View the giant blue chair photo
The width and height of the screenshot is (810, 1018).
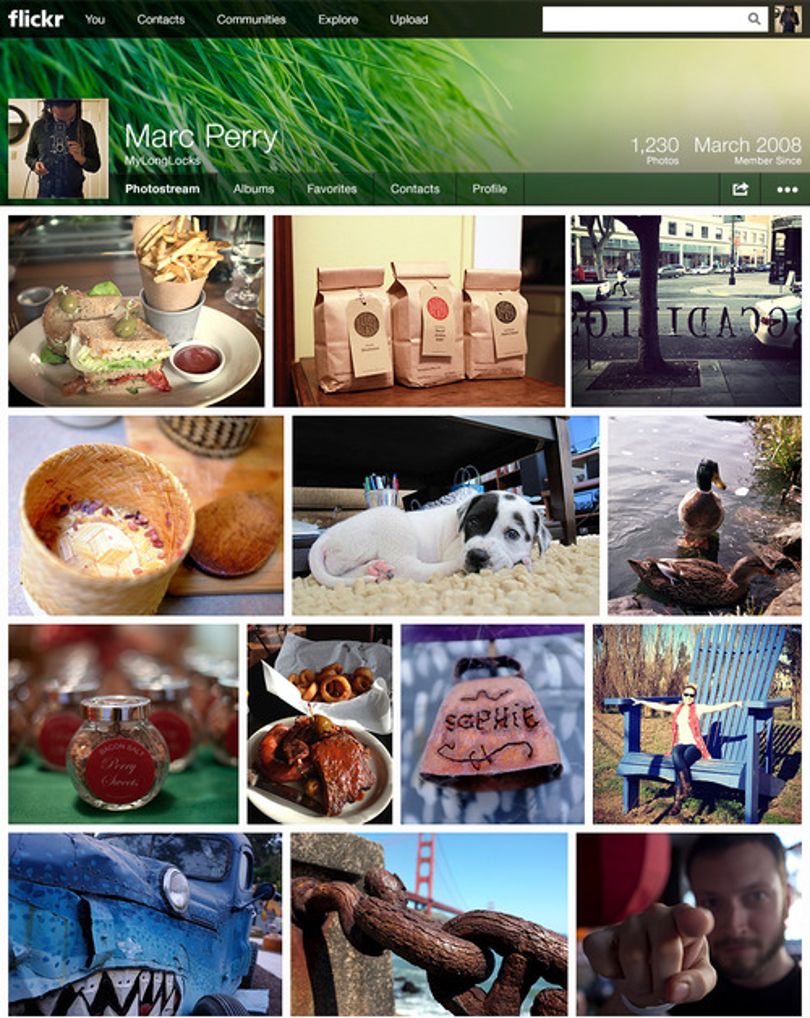[x=698, y=724]
